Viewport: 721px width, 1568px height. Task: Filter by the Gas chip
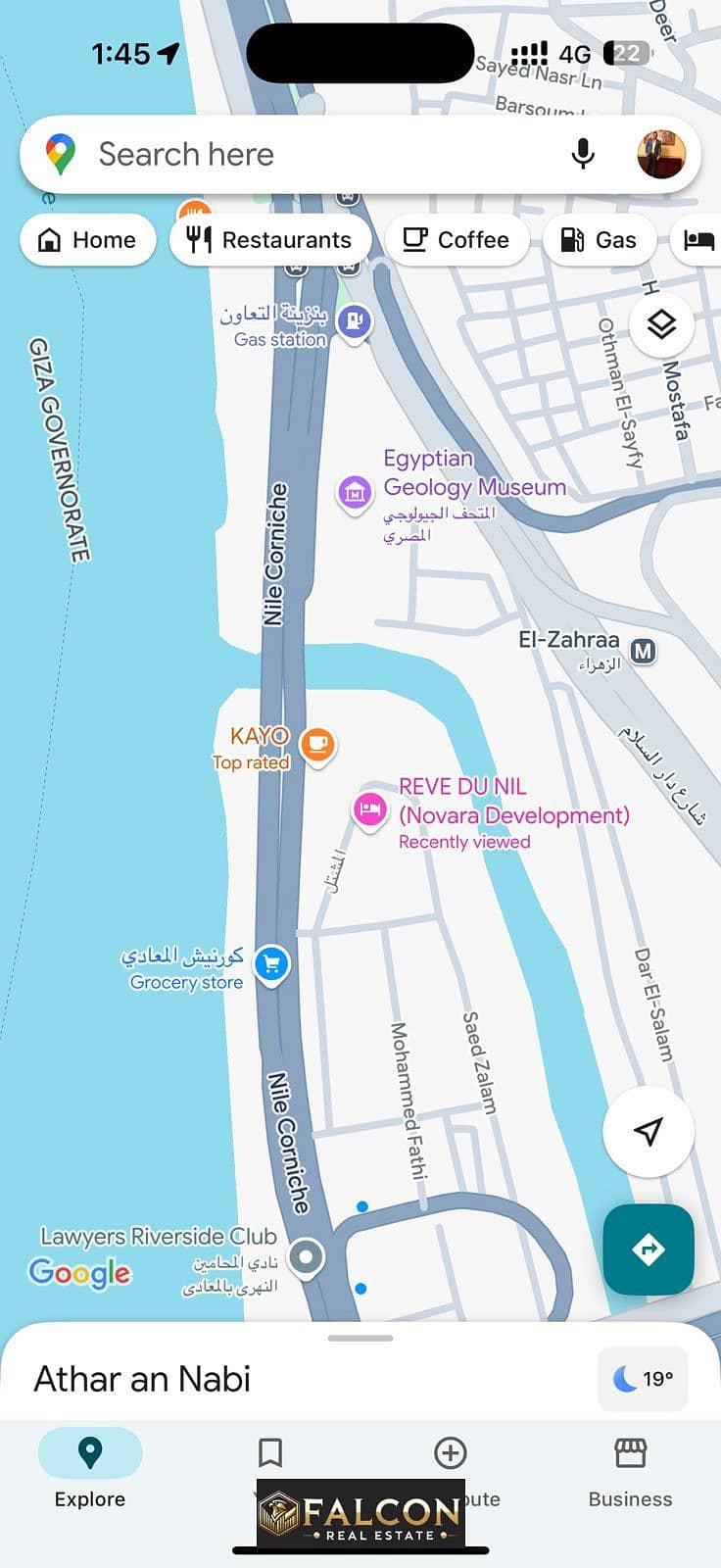tap(598, 240)
